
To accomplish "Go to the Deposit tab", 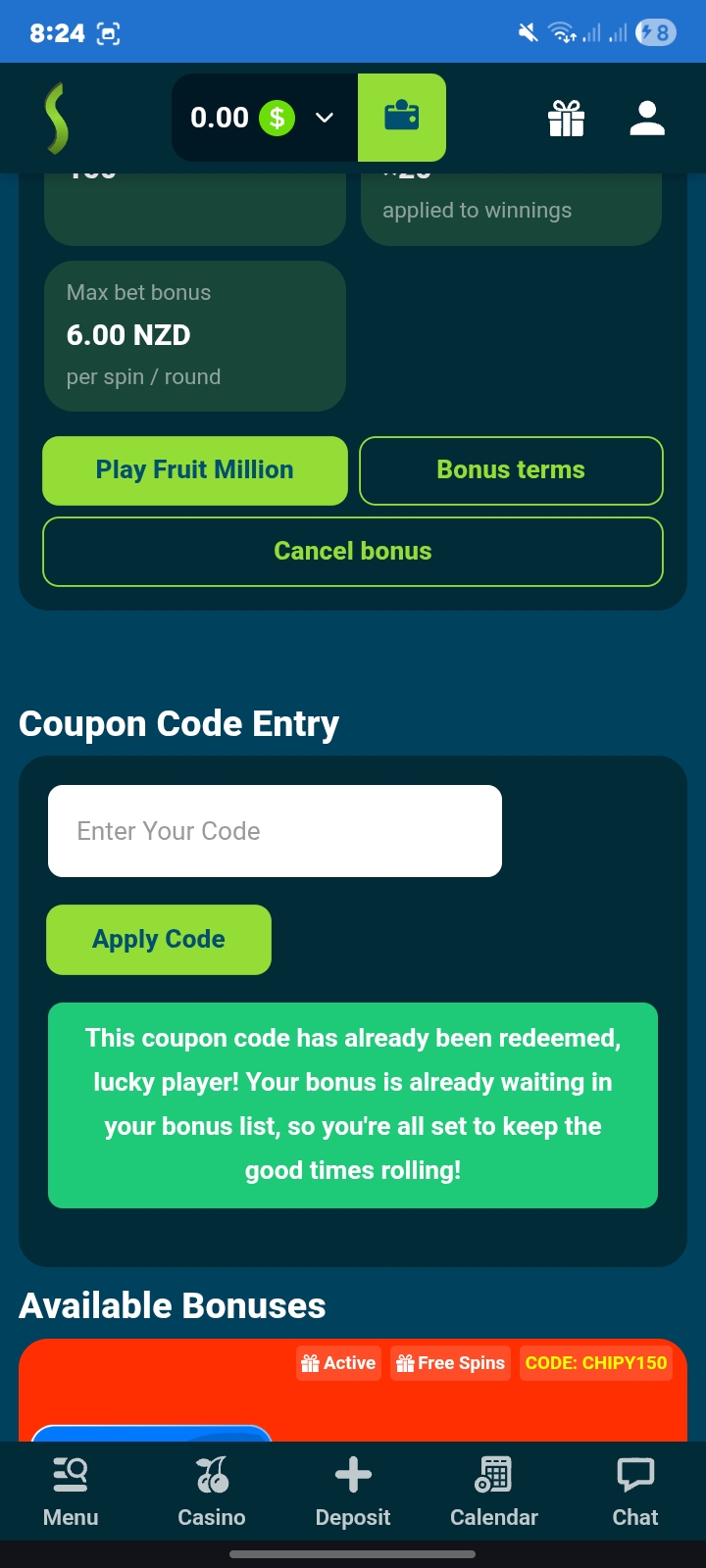I will tap(353, 1491).
